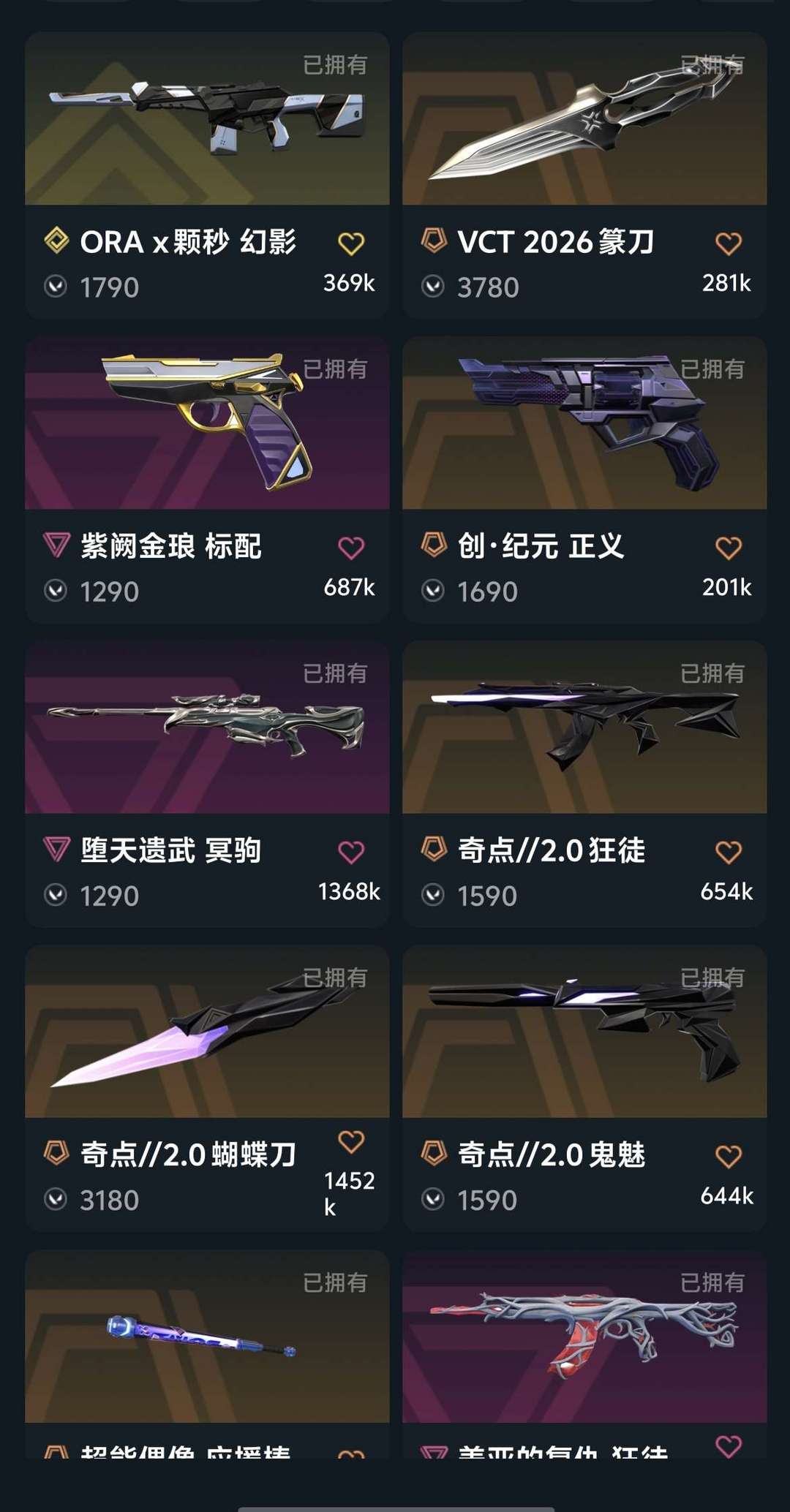Tap the heart on 紫阙金琅 标配
790x1512 pixels.
[351, 548]
